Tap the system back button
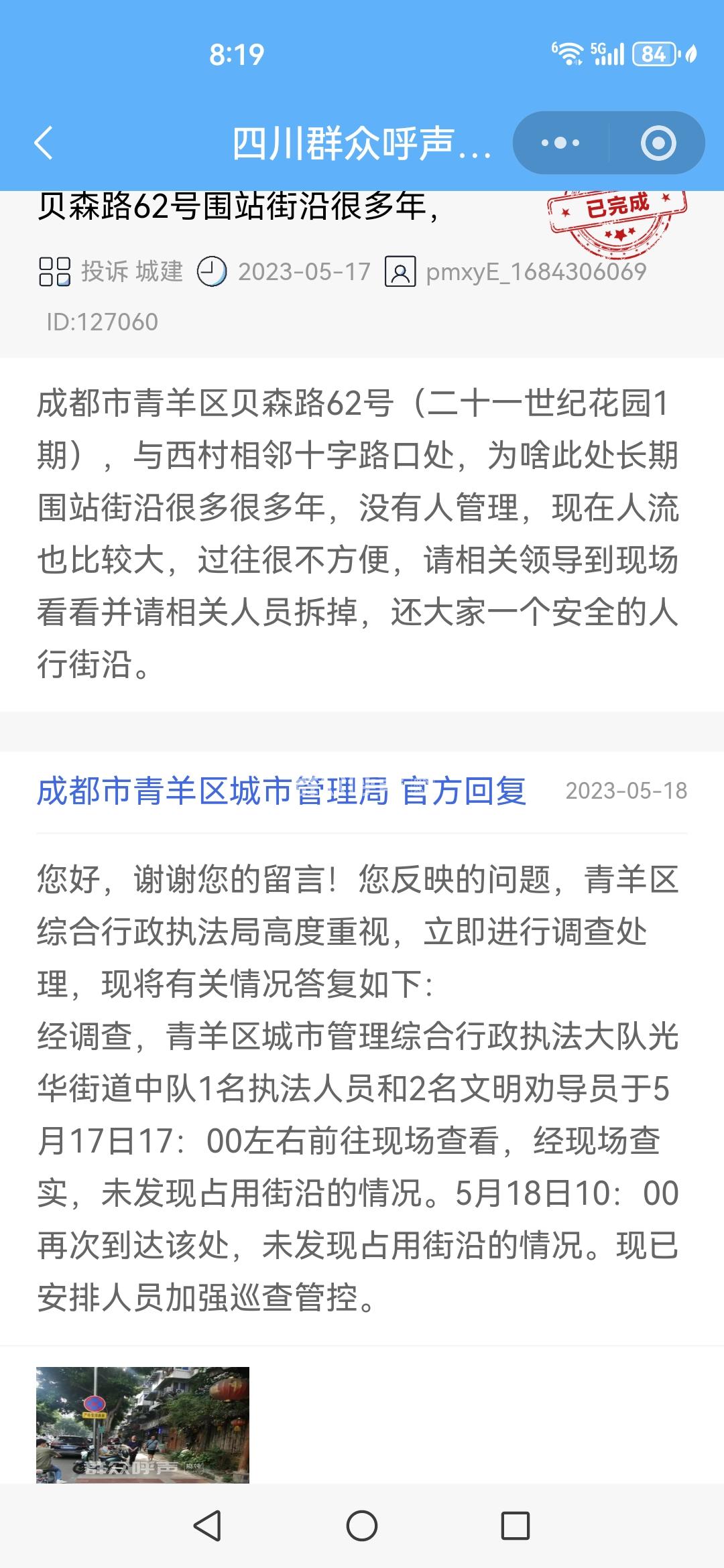 (x=207, y=1526)
